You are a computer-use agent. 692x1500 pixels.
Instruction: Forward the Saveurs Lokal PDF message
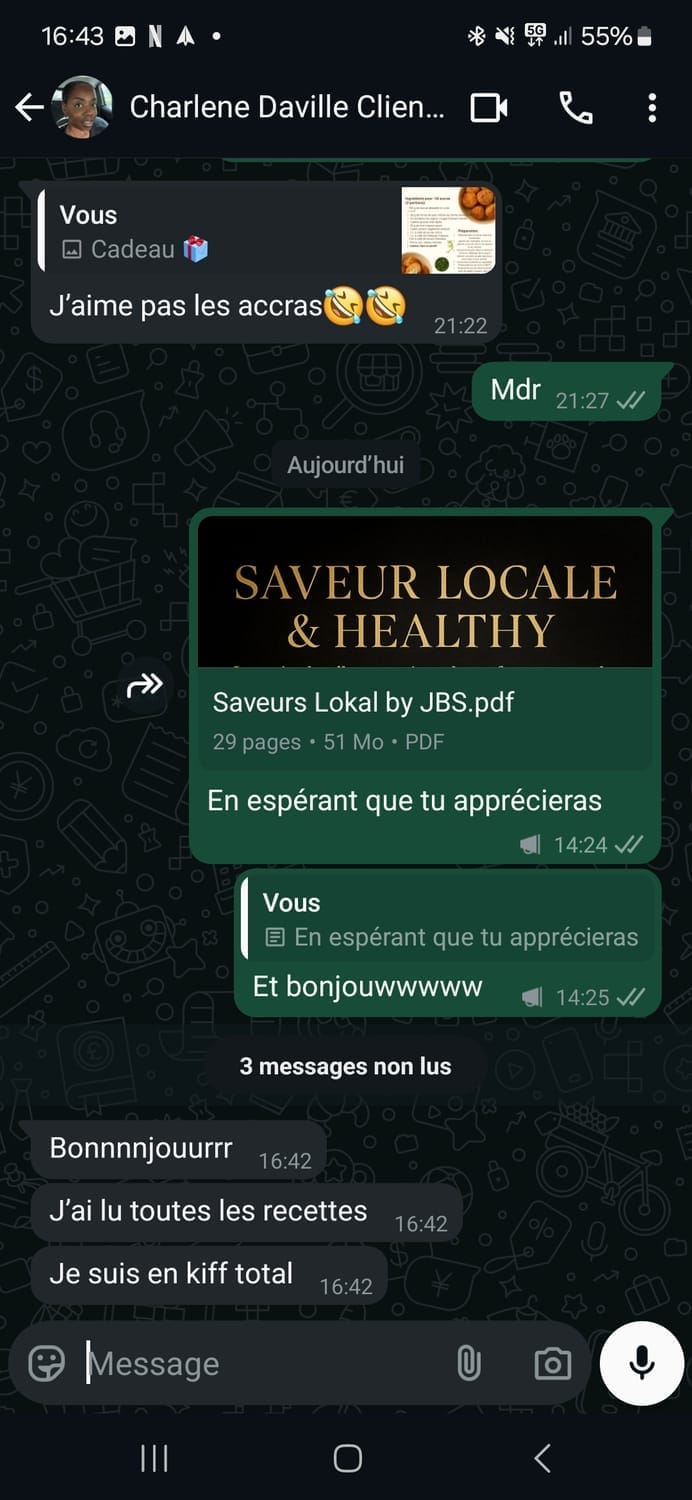[145, 686]
